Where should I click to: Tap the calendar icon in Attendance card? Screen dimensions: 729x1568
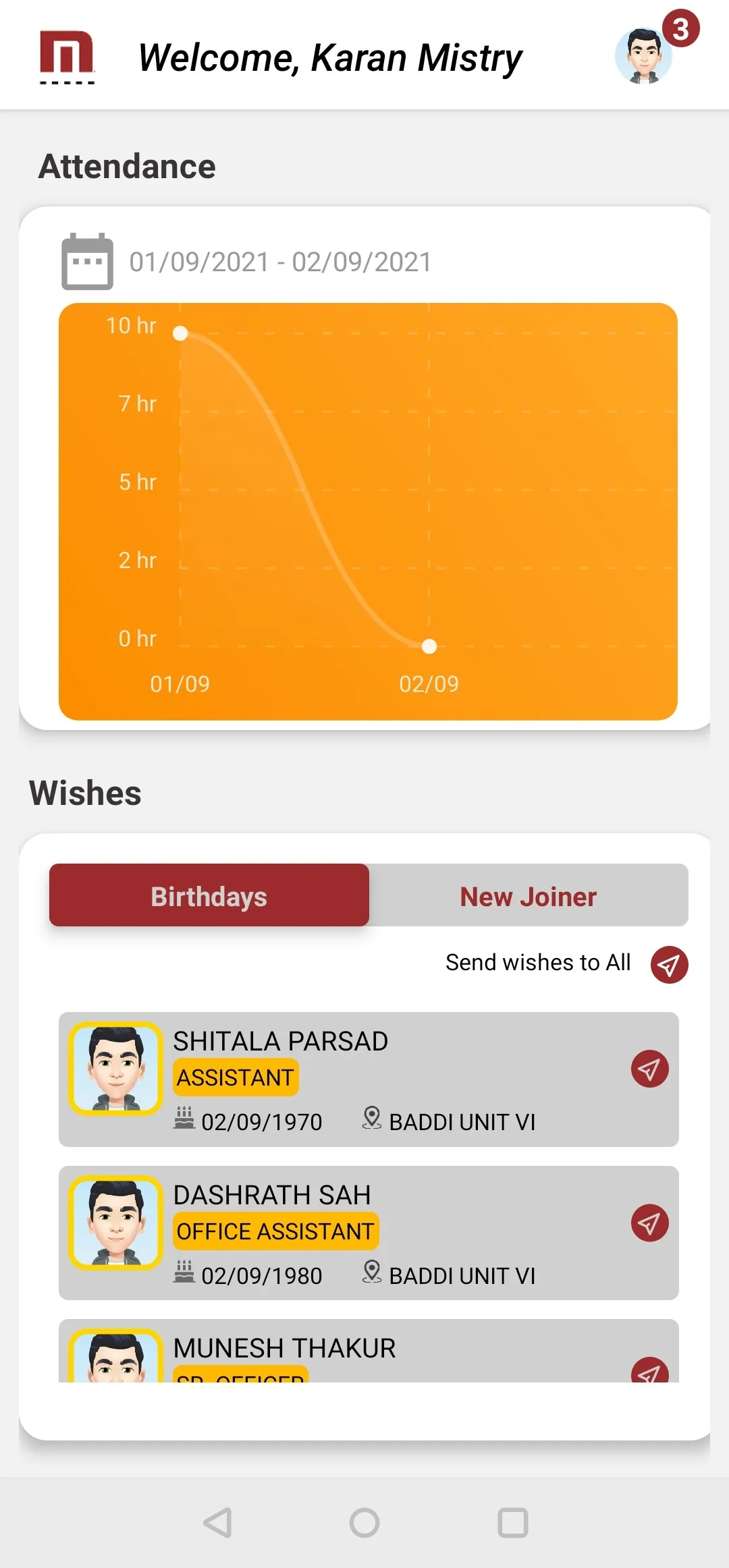click(86, 262)
